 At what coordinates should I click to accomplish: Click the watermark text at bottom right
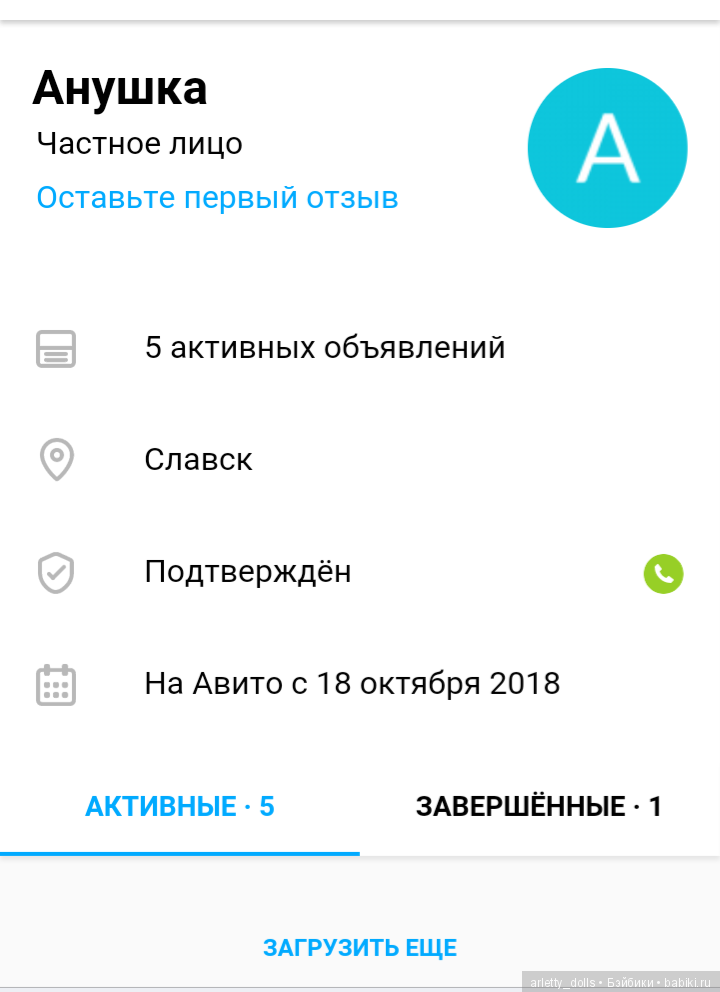[619, 982]
